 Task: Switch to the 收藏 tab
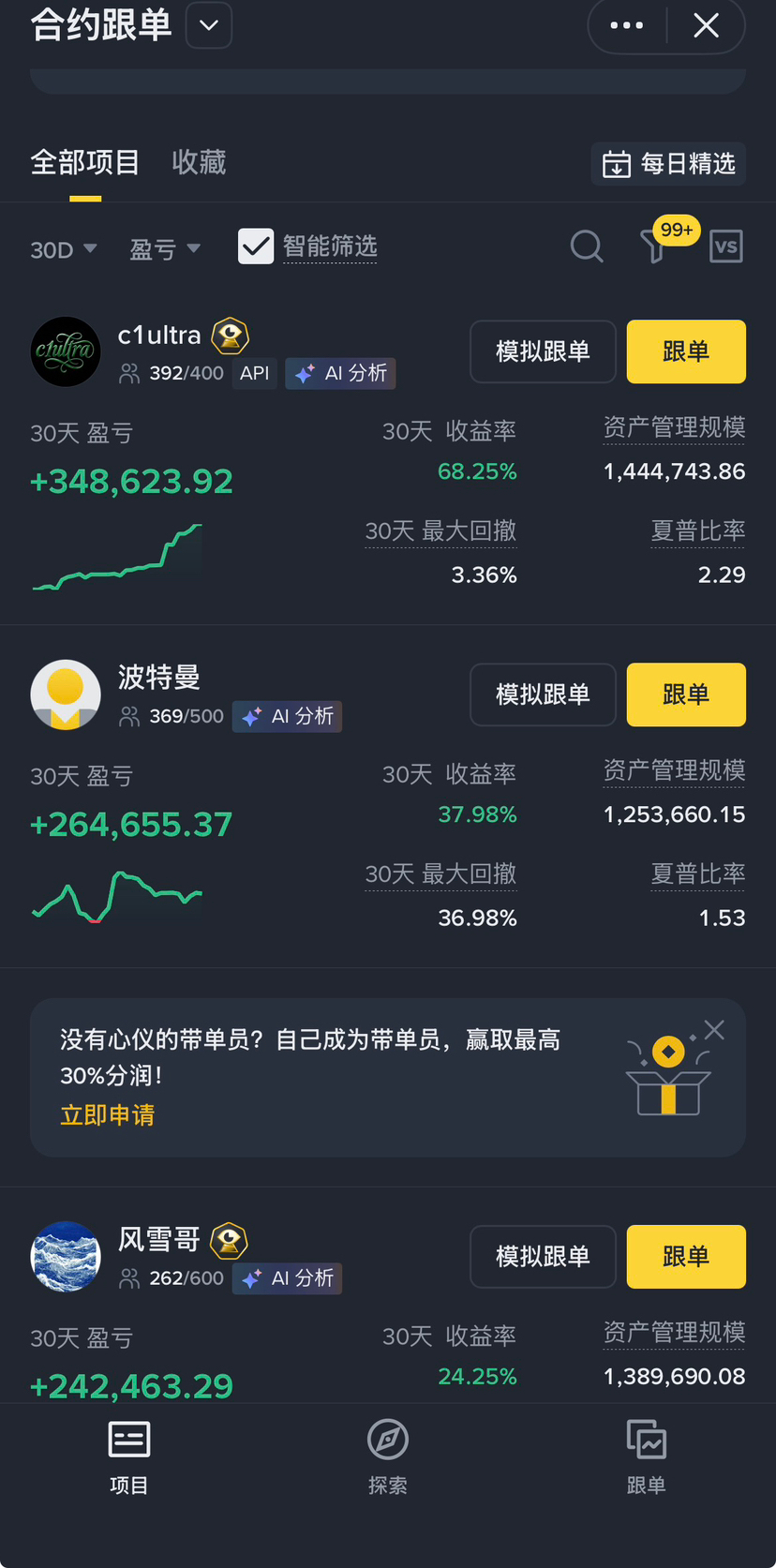[x=199, y=162]
